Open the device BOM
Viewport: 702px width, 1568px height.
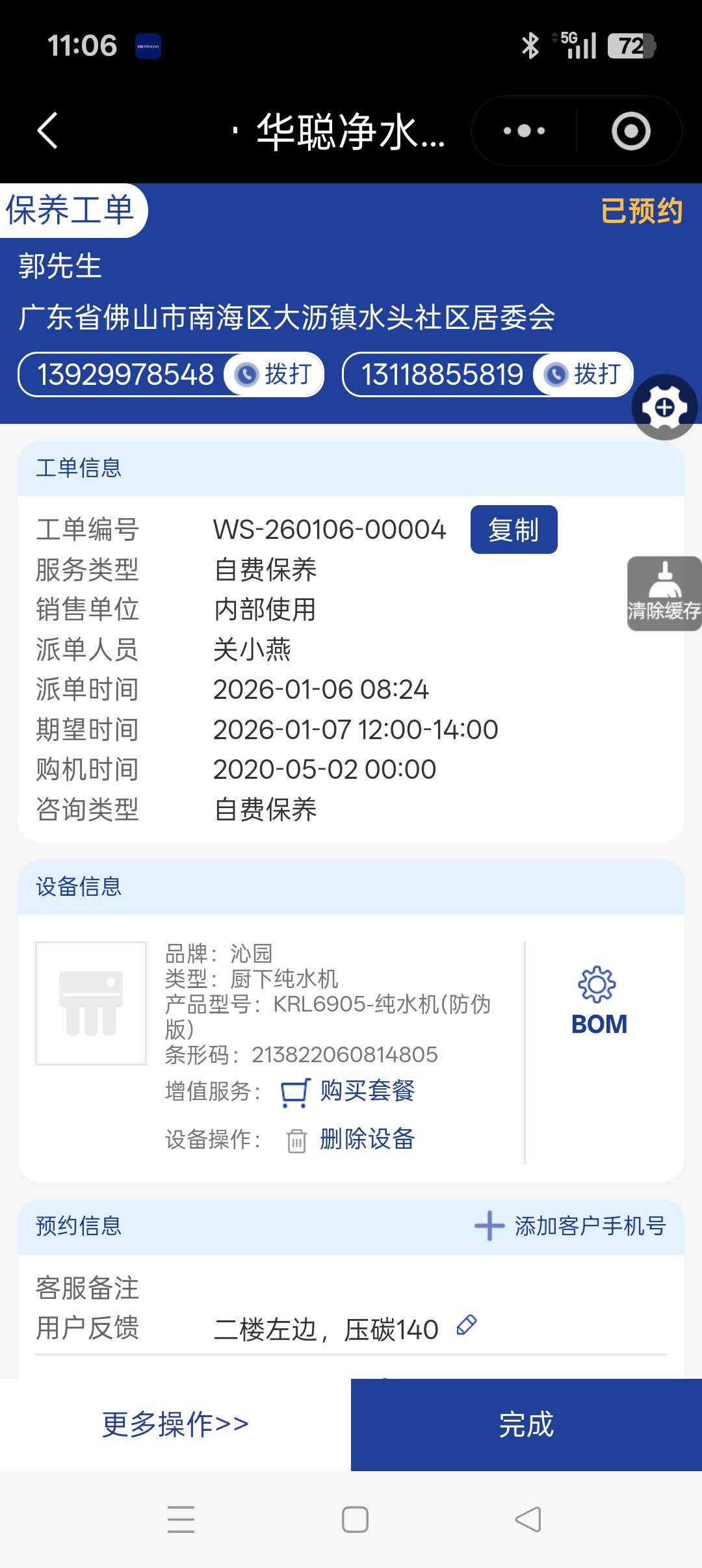pyautogui.click(x=599, y=1002)
